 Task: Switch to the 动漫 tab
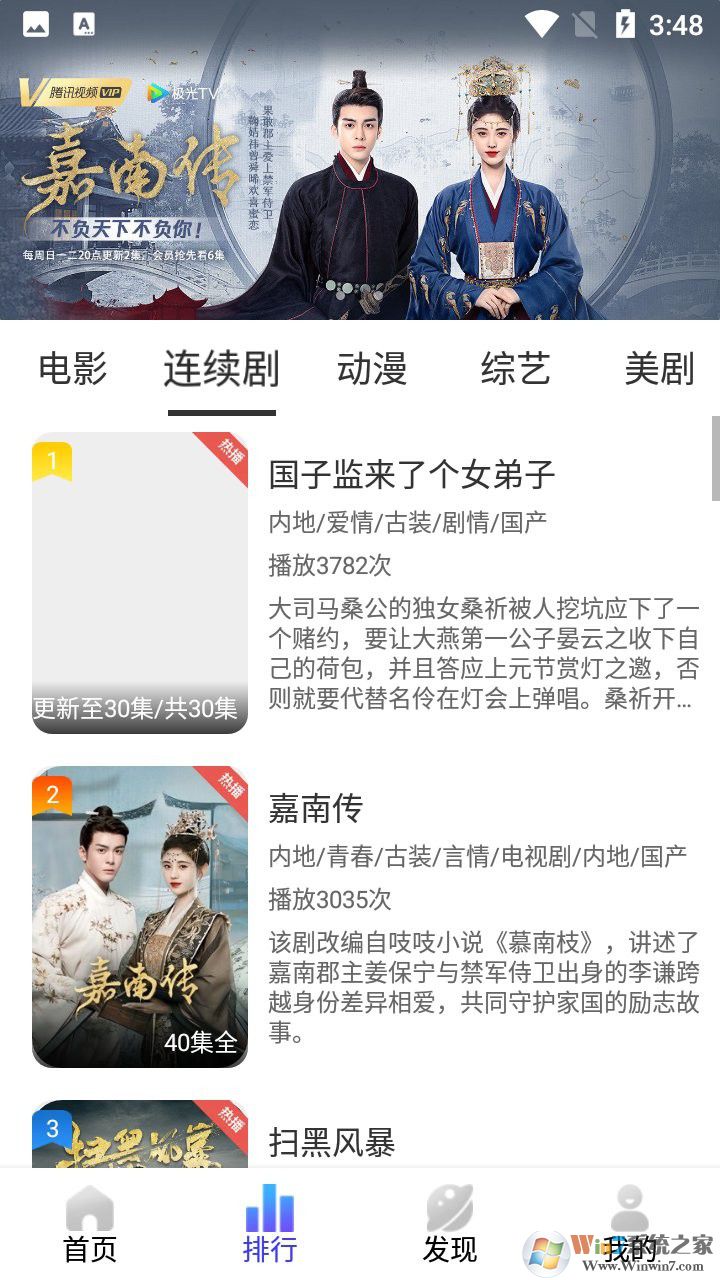click(372, 369)
